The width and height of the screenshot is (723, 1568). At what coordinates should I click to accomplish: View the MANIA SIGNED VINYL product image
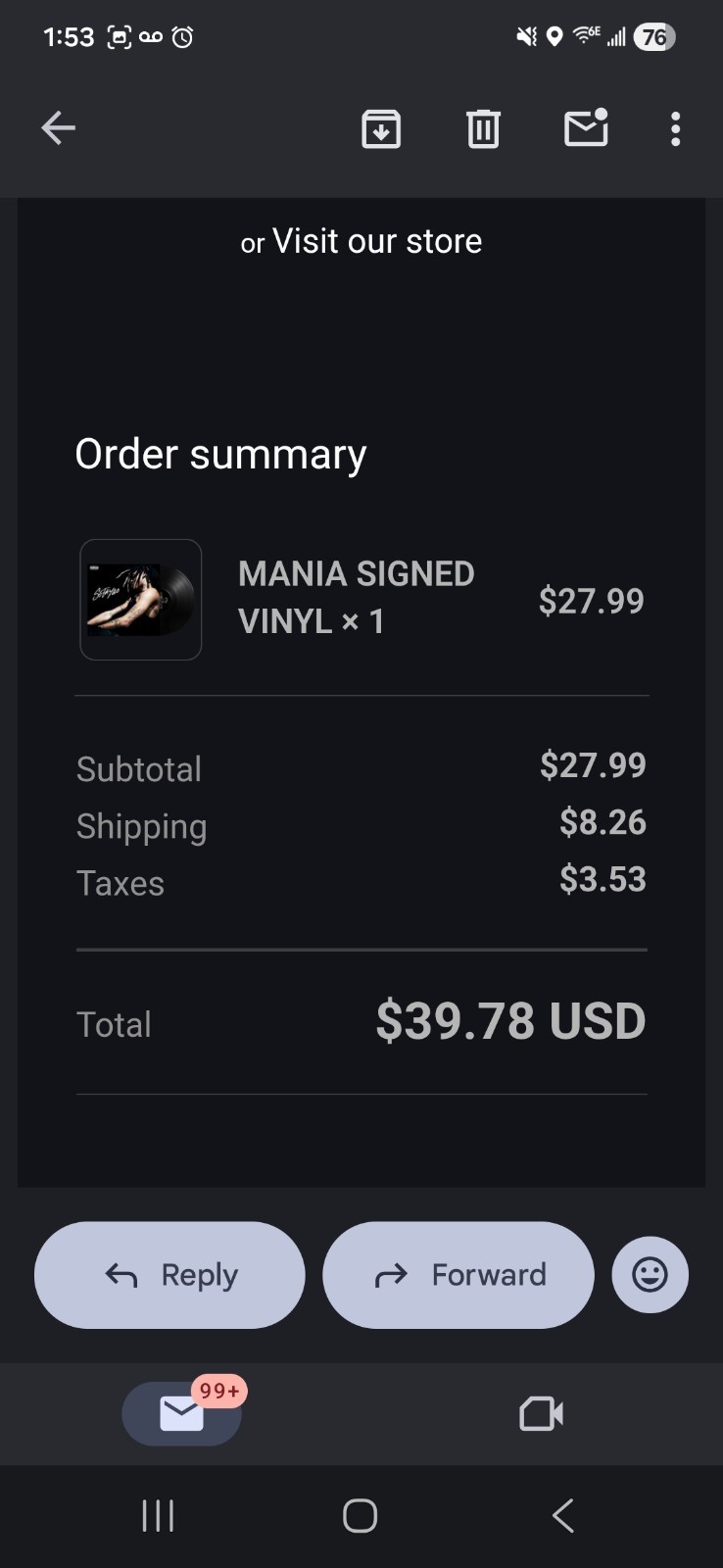click(140, 599)
